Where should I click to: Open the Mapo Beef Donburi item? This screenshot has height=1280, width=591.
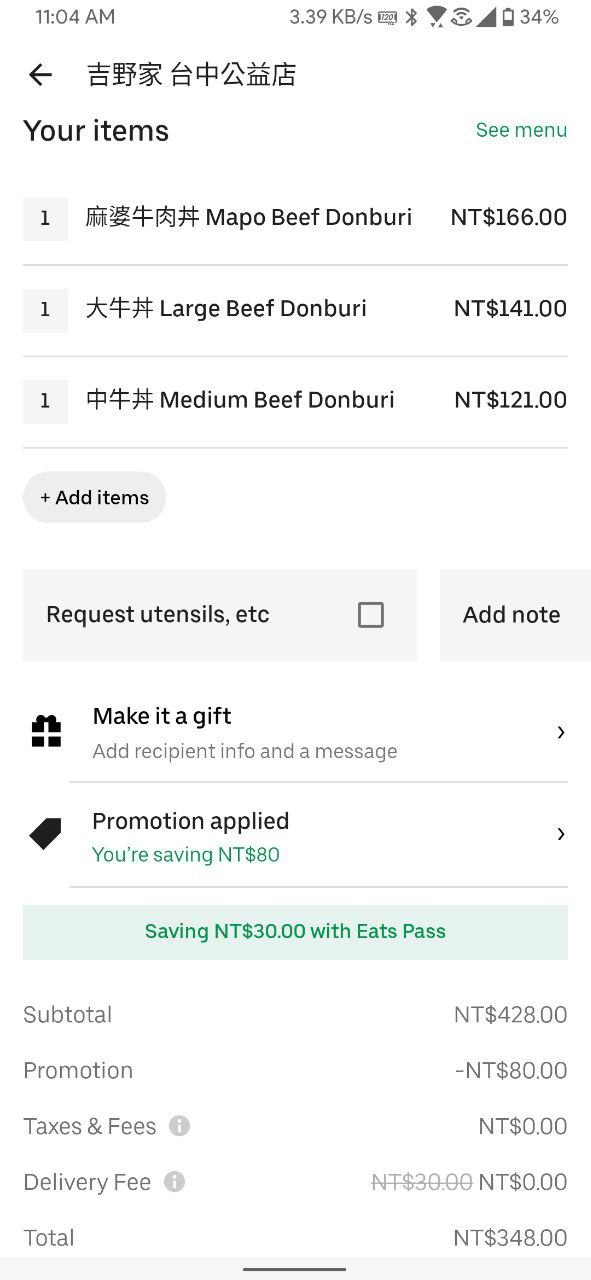[x=295, y=218]
